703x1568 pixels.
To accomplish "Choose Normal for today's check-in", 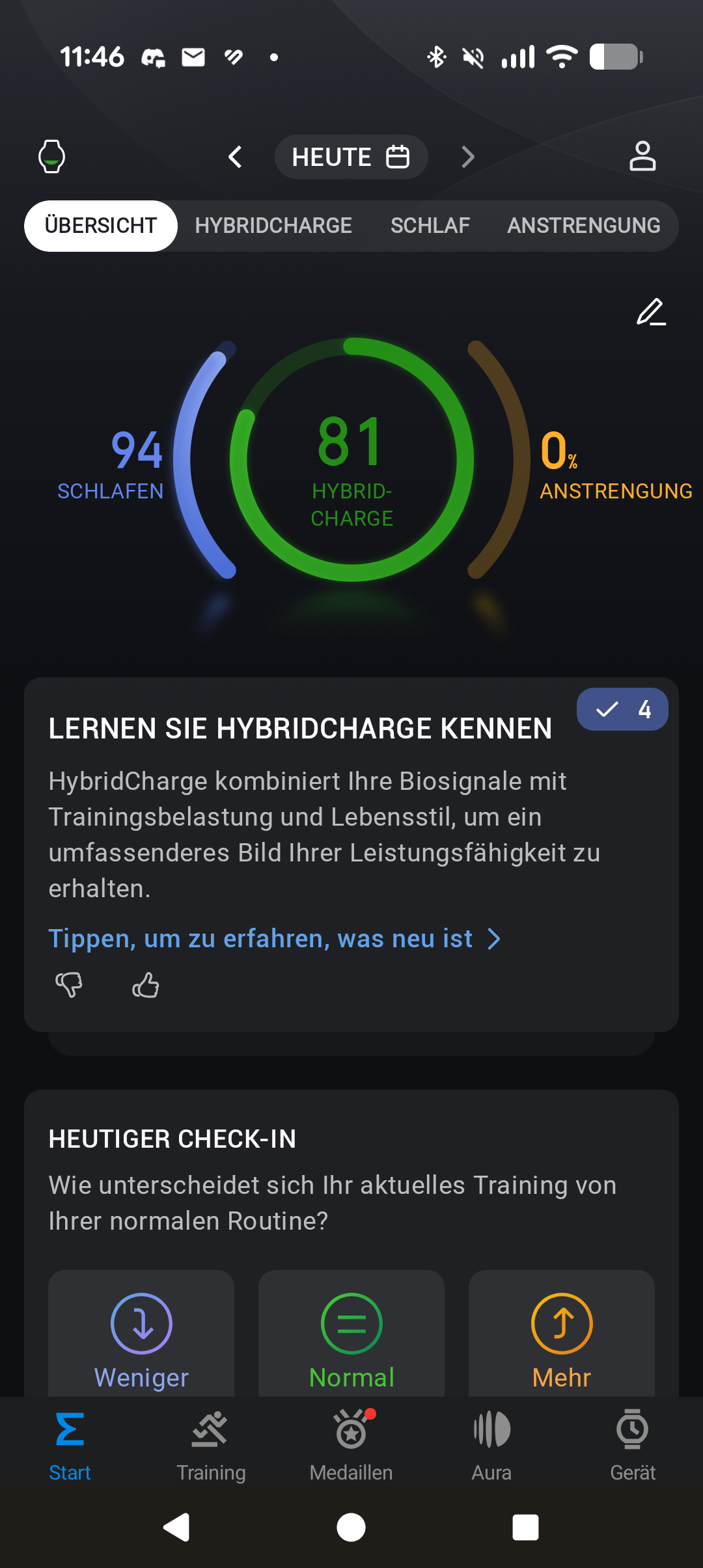I will coord(351,1334).
